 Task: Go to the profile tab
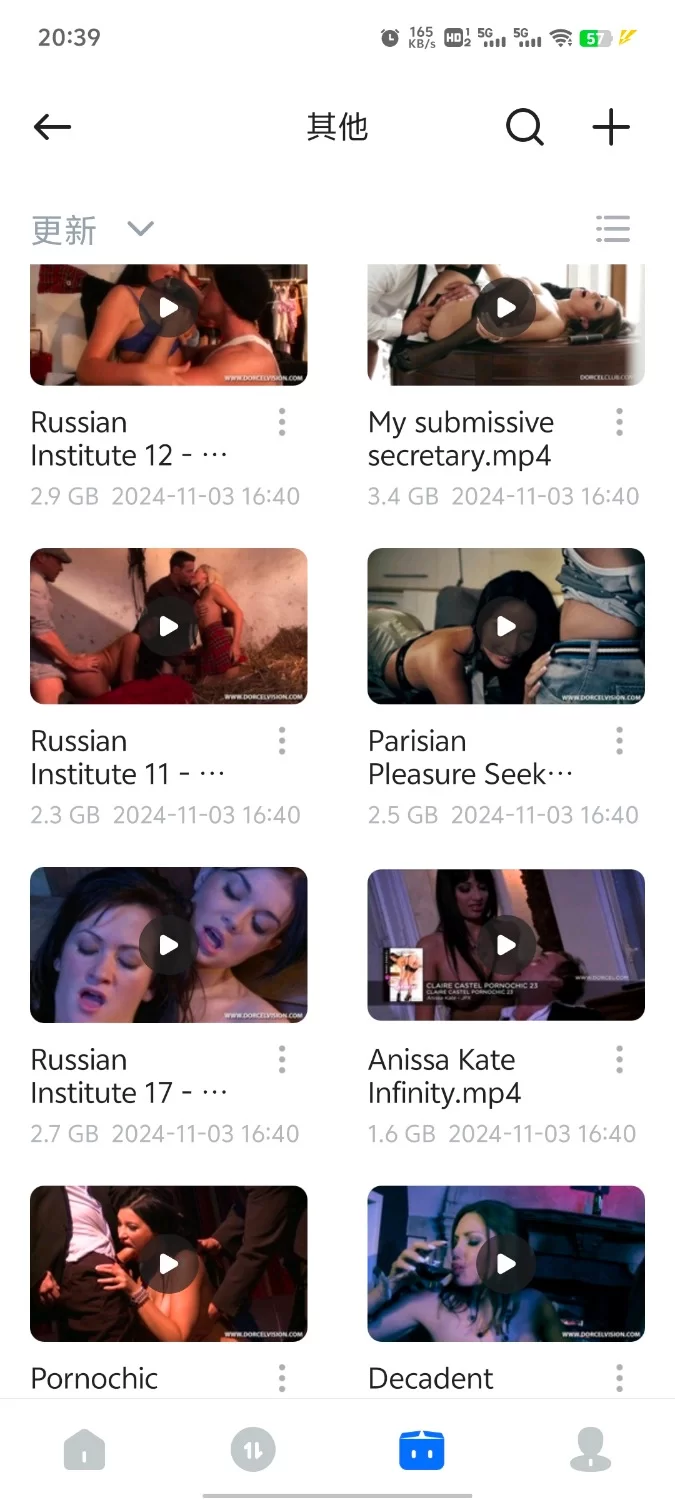(x=590, y=1450)
